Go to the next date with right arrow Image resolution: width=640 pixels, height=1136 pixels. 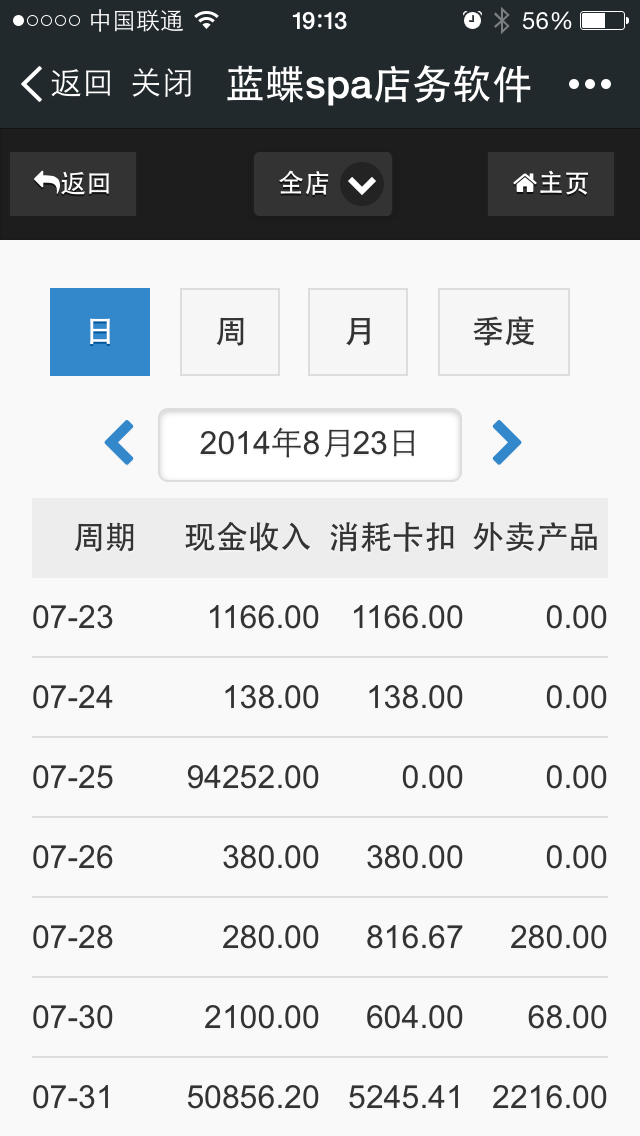(x=506, y=442)
